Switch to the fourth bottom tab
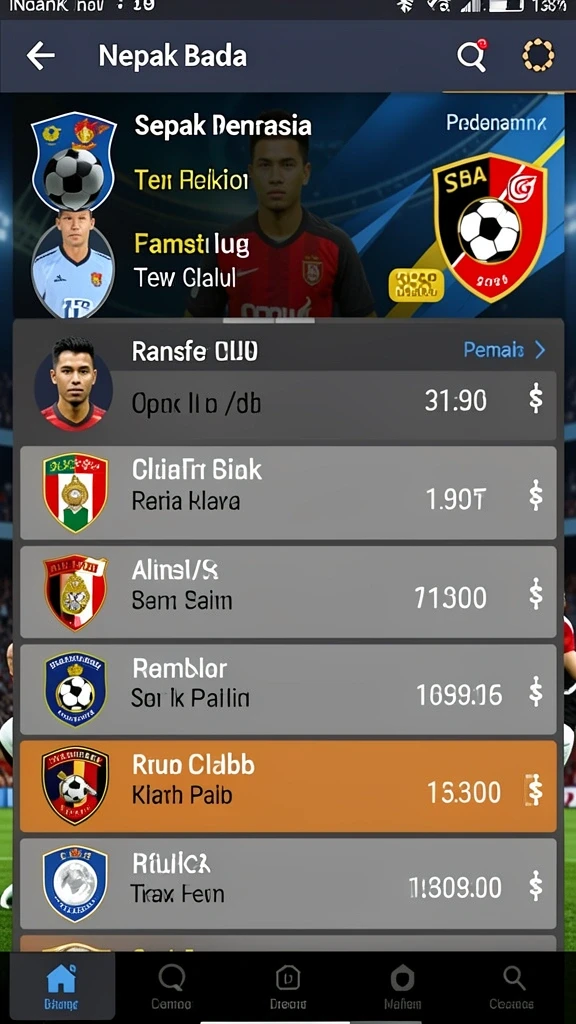576x1024 pixels. 402,987
